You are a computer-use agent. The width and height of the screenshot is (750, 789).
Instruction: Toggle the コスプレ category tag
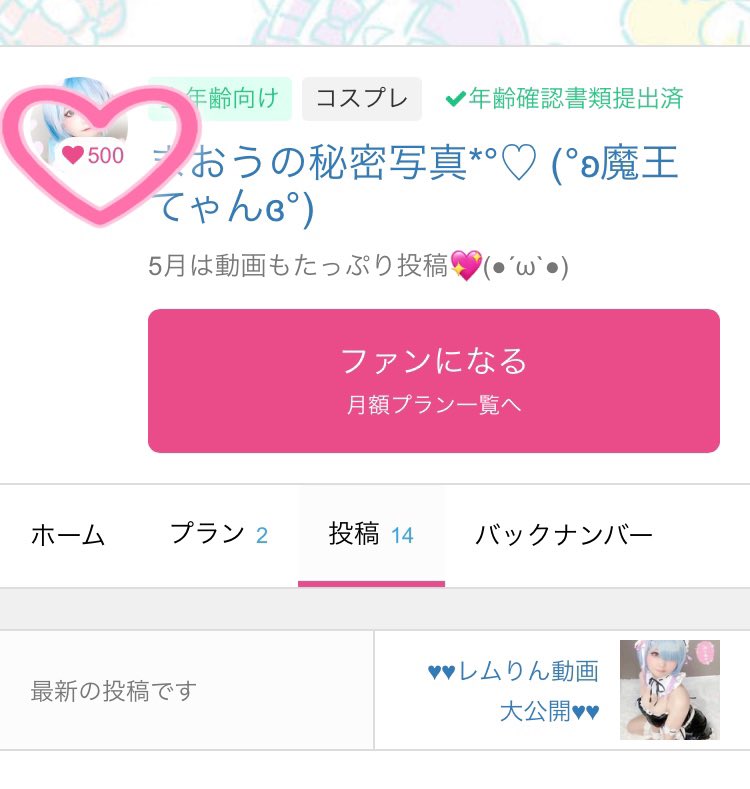[361, 98]
